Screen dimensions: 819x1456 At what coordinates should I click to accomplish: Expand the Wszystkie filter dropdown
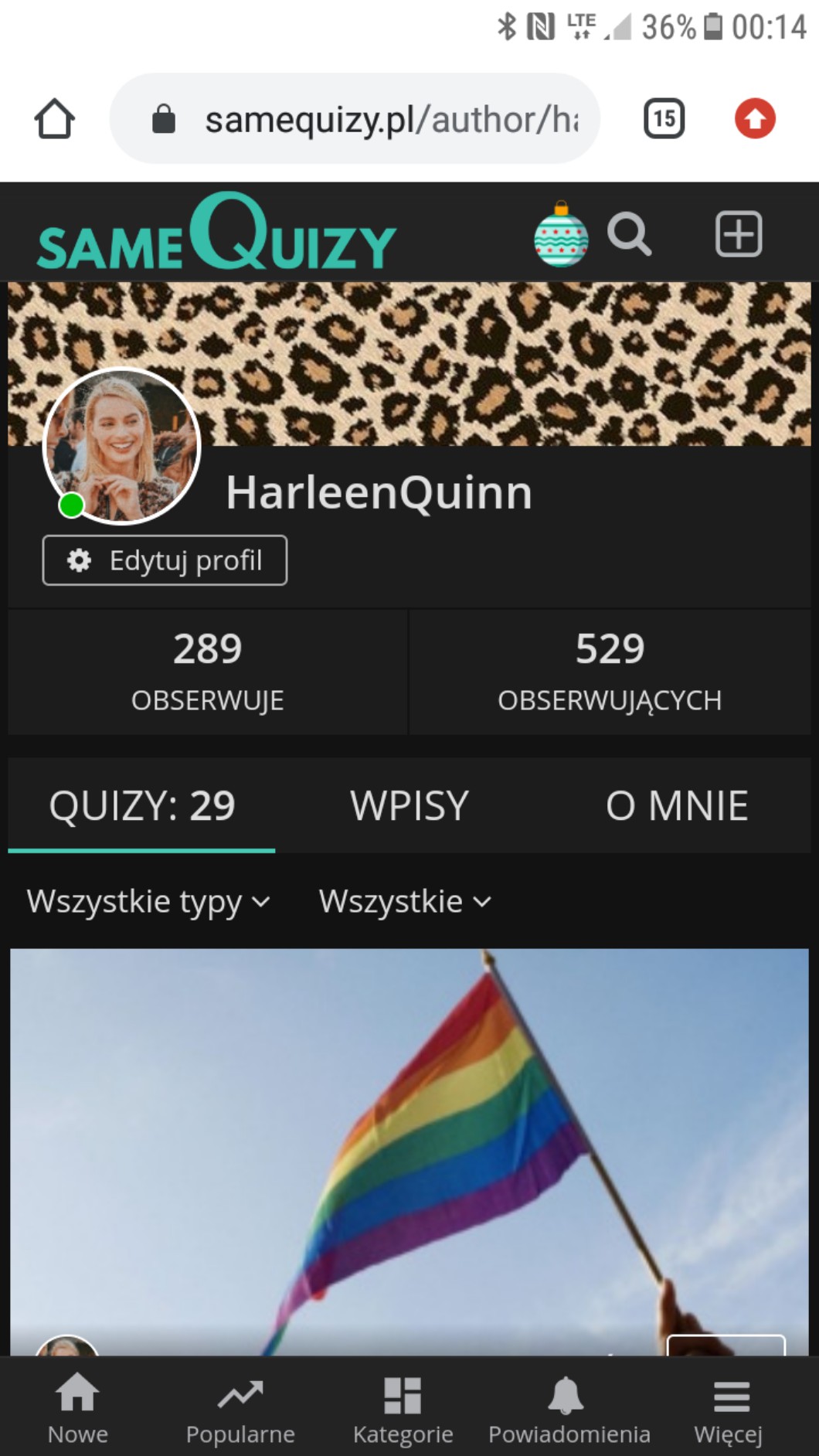click(x=405, y=902)
